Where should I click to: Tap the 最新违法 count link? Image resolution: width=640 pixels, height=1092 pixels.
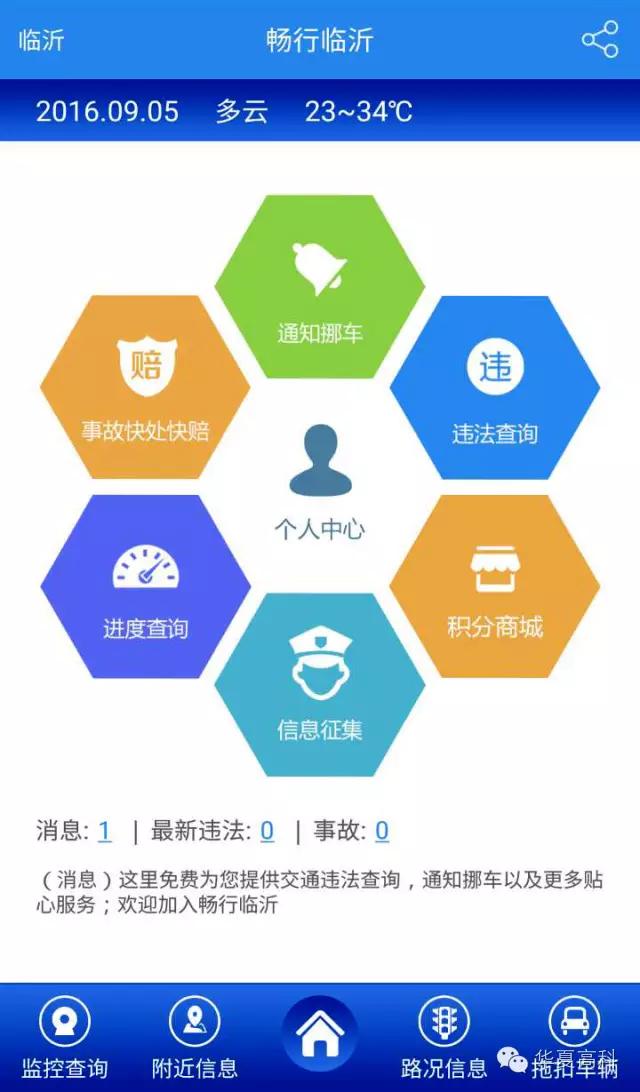tap(267, 831)
